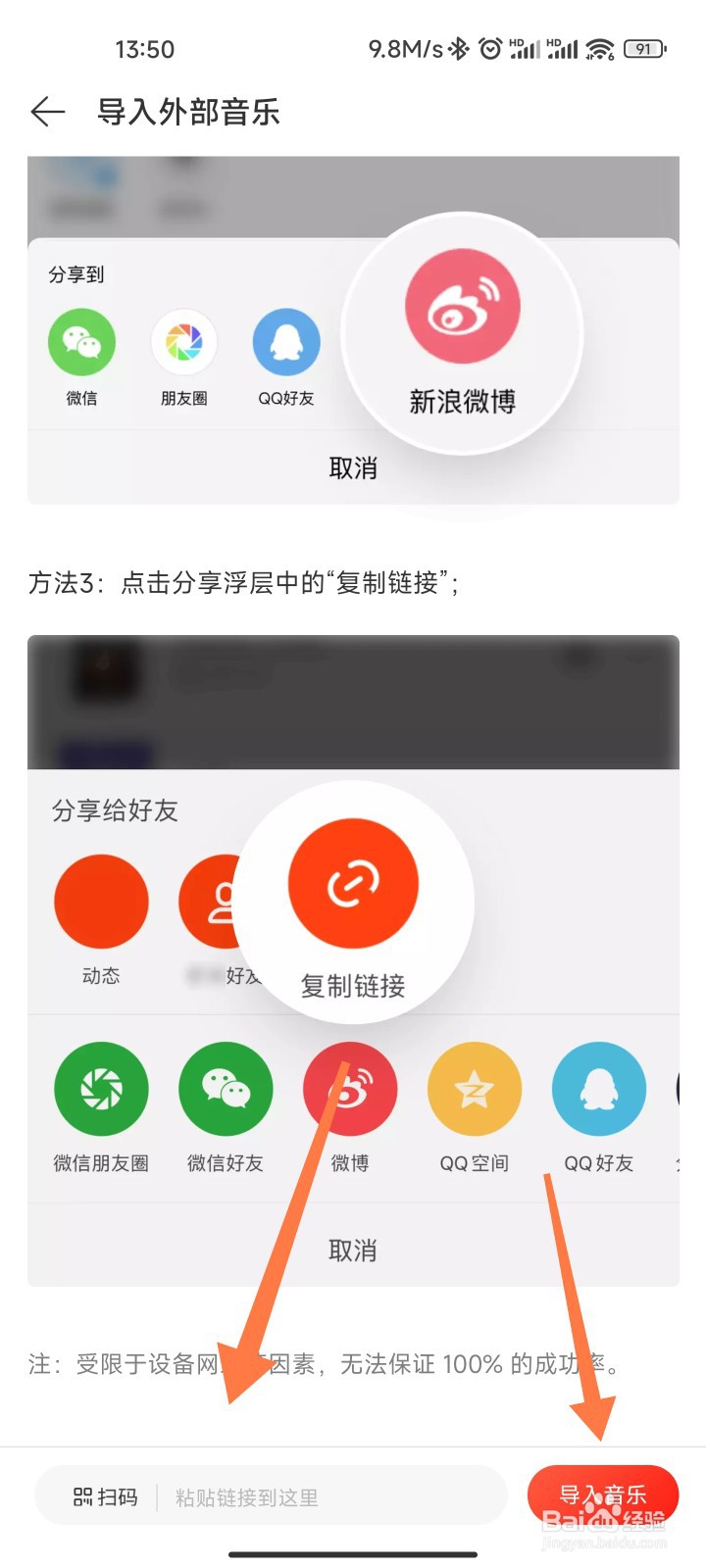Viewport: 706px width, 1568px height.
Task: Cancel the 分享到 share sheet via 取消
Action: tap(352, 468)
